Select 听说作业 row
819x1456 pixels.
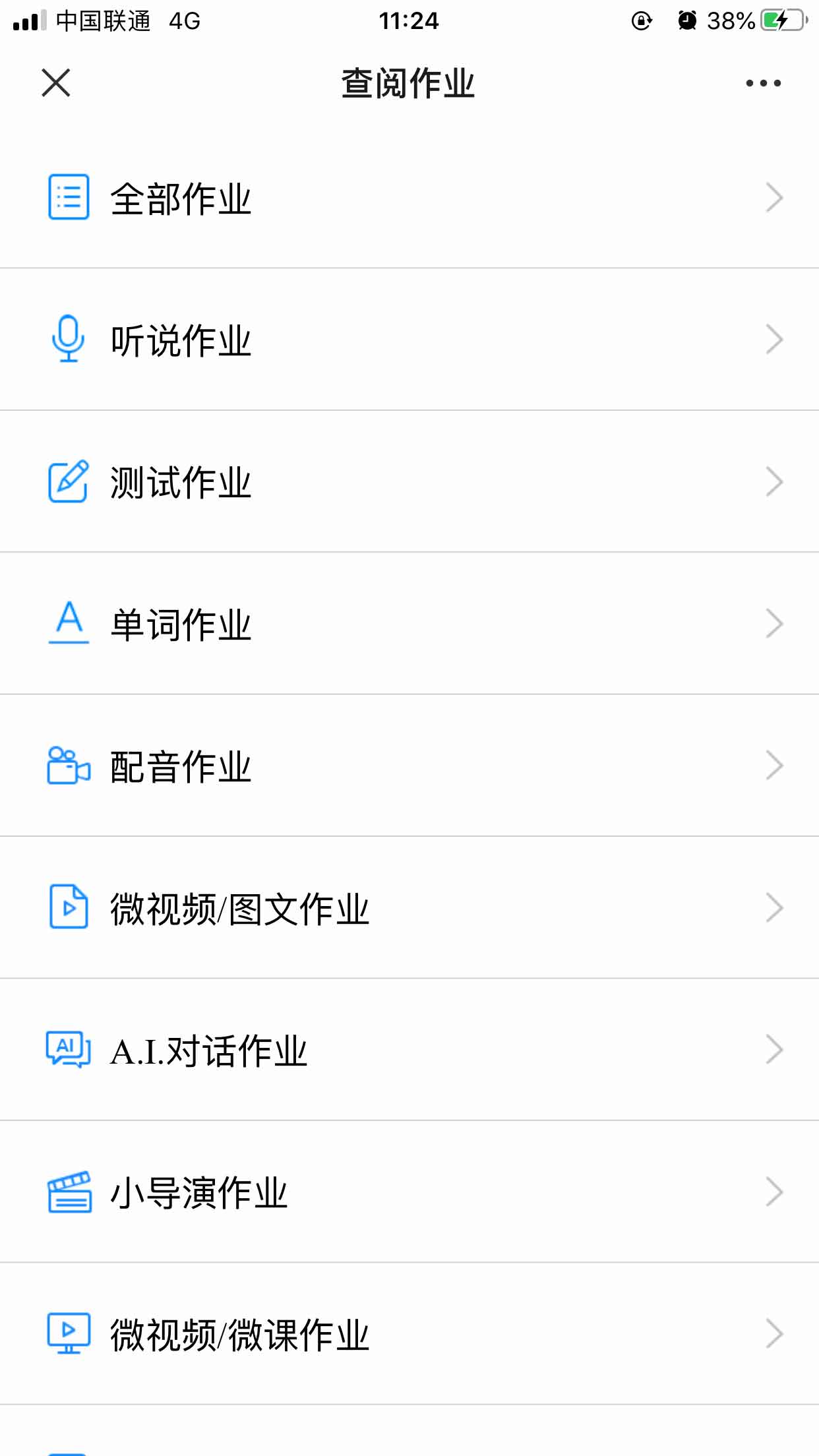[x=409, y=340]
